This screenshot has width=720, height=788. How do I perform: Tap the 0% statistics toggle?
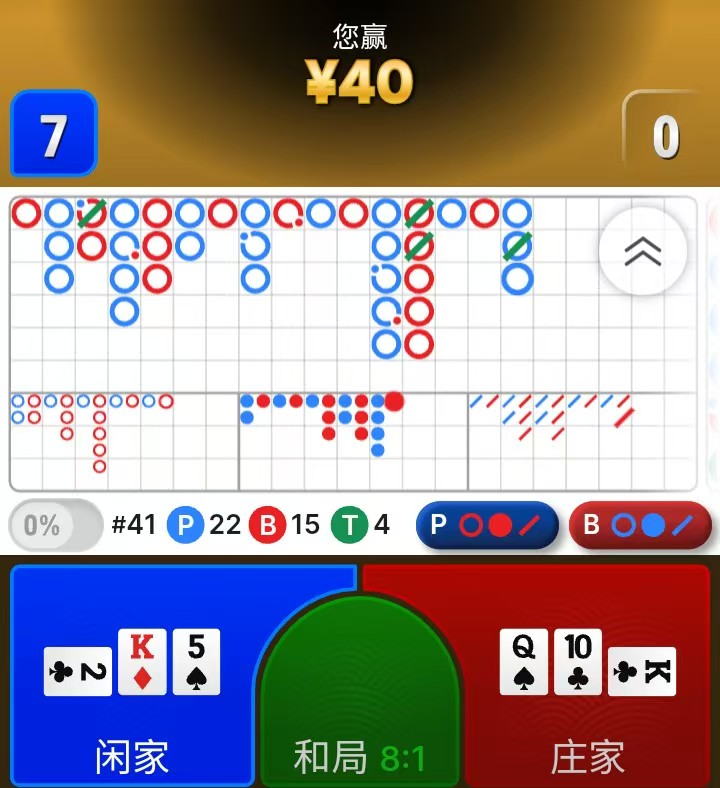[55, 525]
